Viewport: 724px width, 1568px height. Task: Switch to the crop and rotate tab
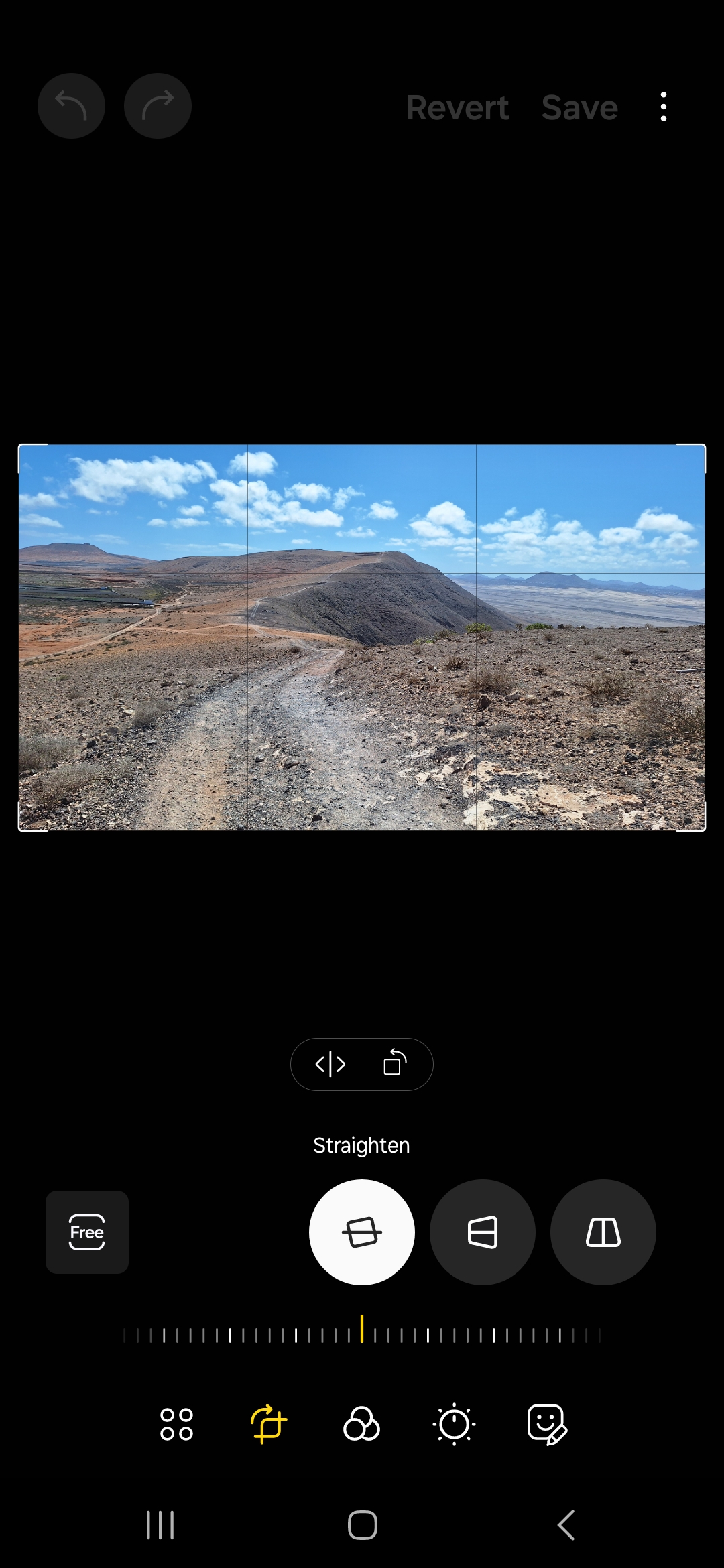269,1424
